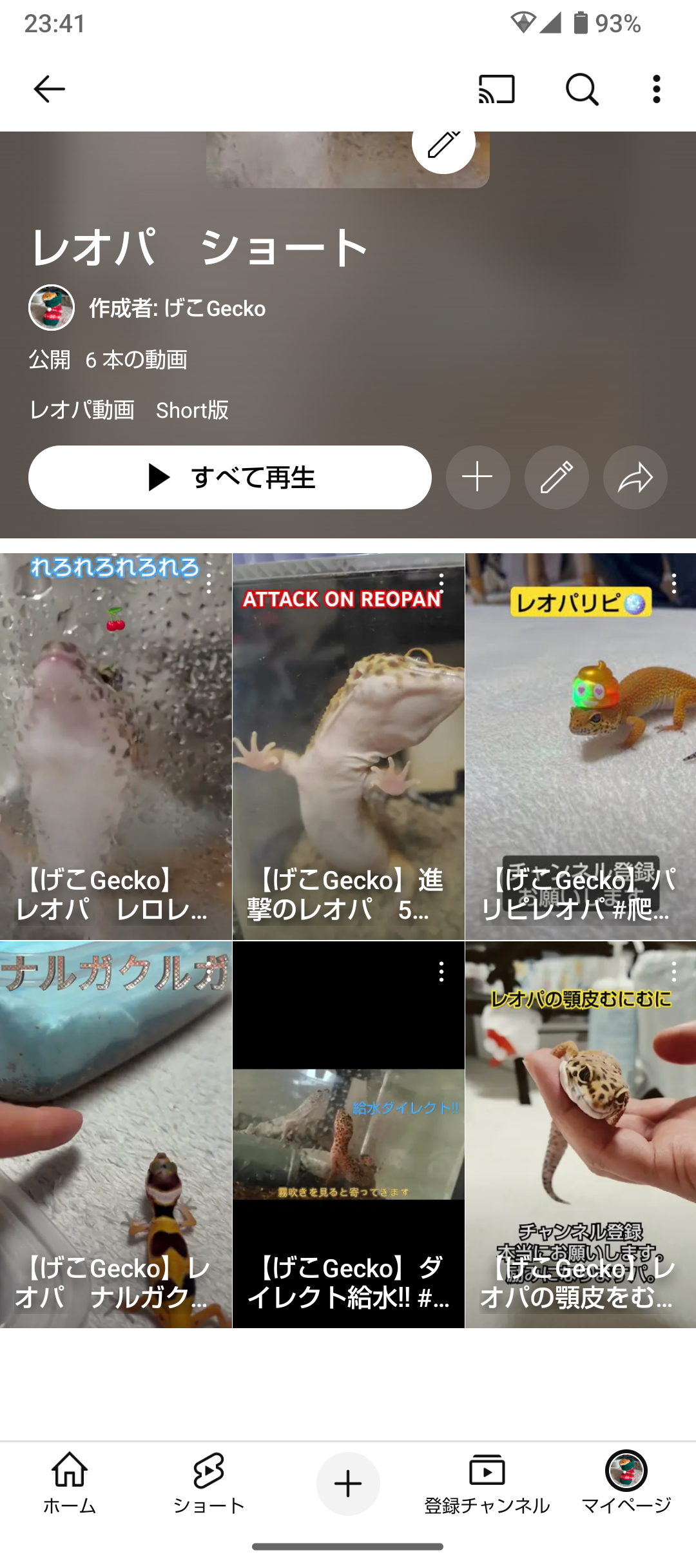696x1568 pixels.
Task: Open the ナルガク short video
Action: pos(116,1135)
